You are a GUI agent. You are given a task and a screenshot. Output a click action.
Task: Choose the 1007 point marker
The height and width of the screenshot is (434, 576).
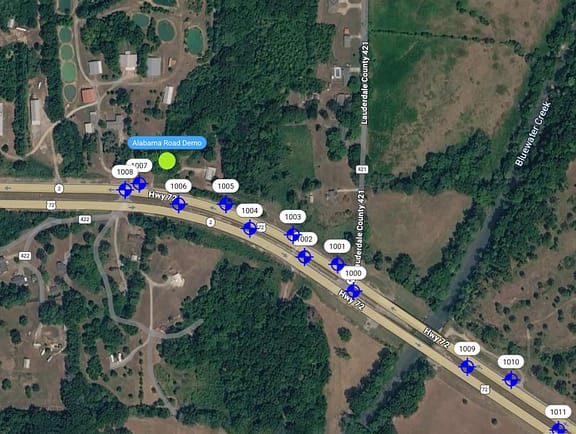coord(140,183)
